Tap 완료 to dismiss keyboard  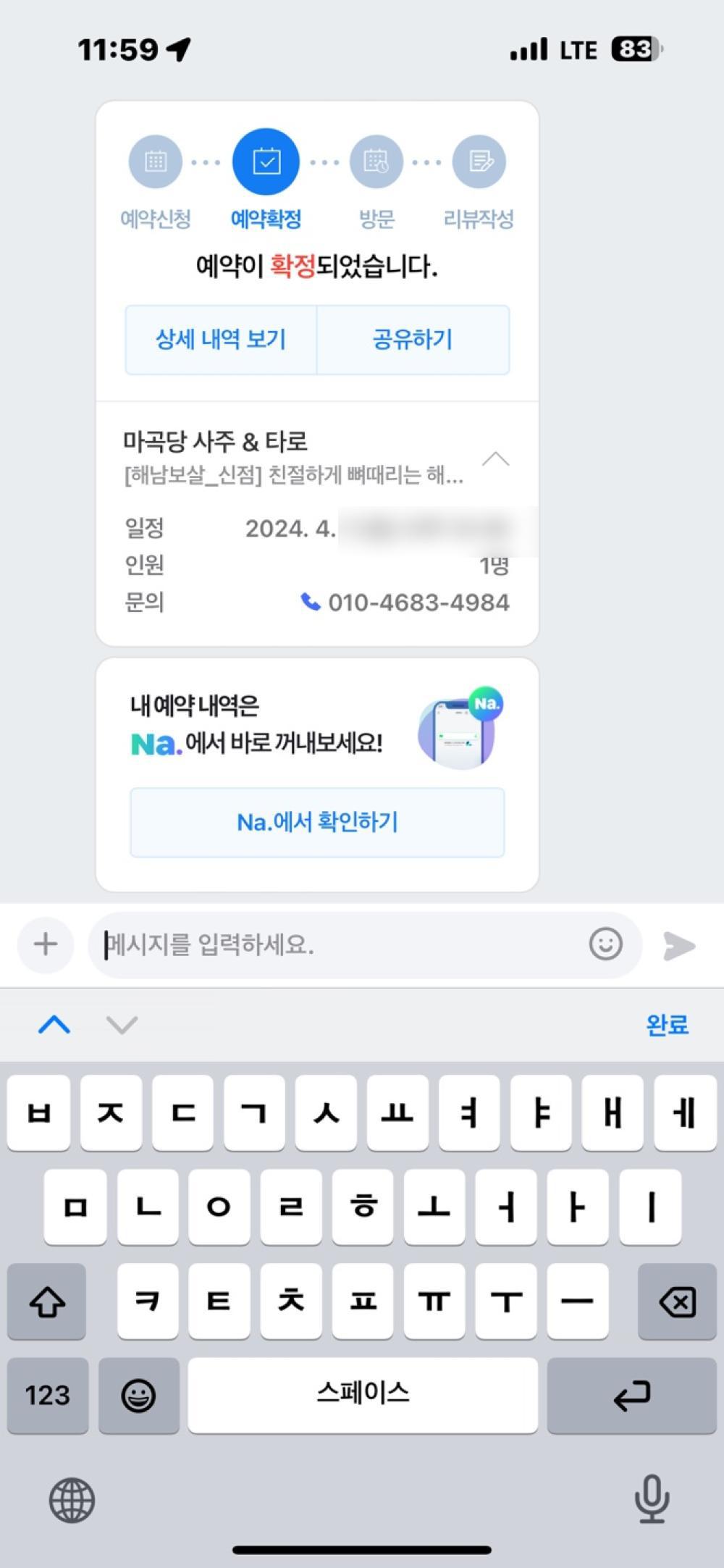(667, 1025)
